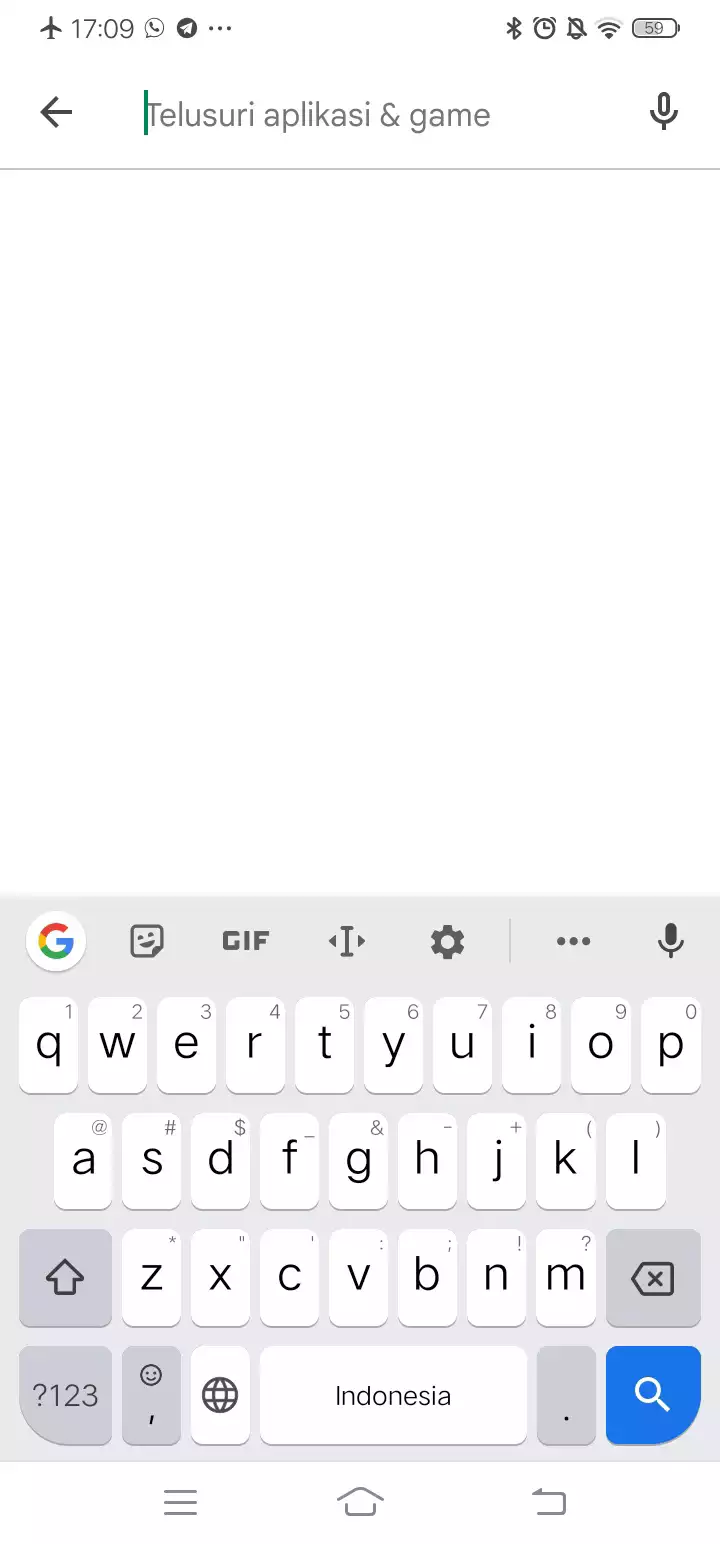Go back using the app bar arrow
This screenshot has height=1544, width=720.
coord(56,113)
